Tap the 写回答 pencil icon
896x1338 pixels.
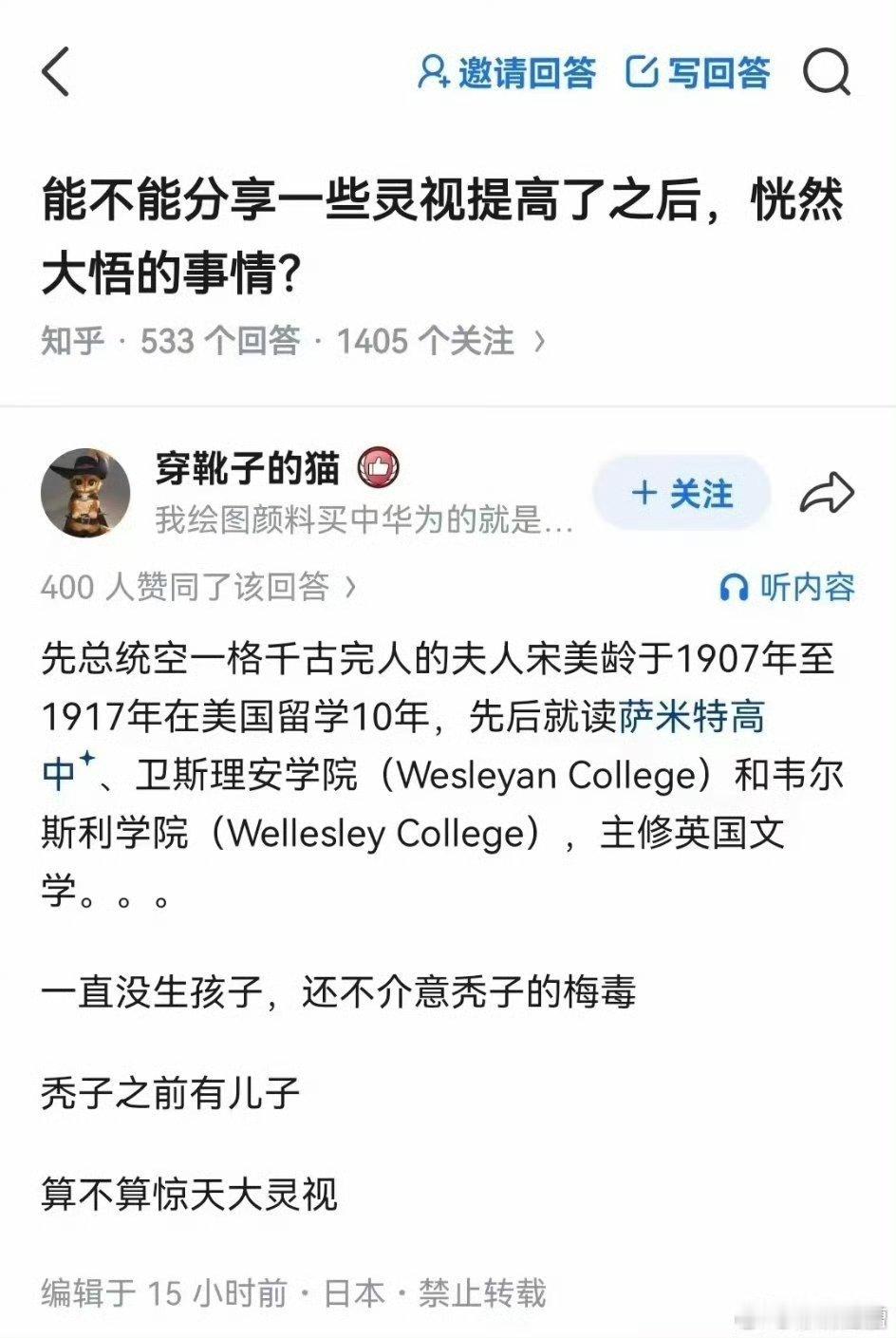[x=644, y=70]
